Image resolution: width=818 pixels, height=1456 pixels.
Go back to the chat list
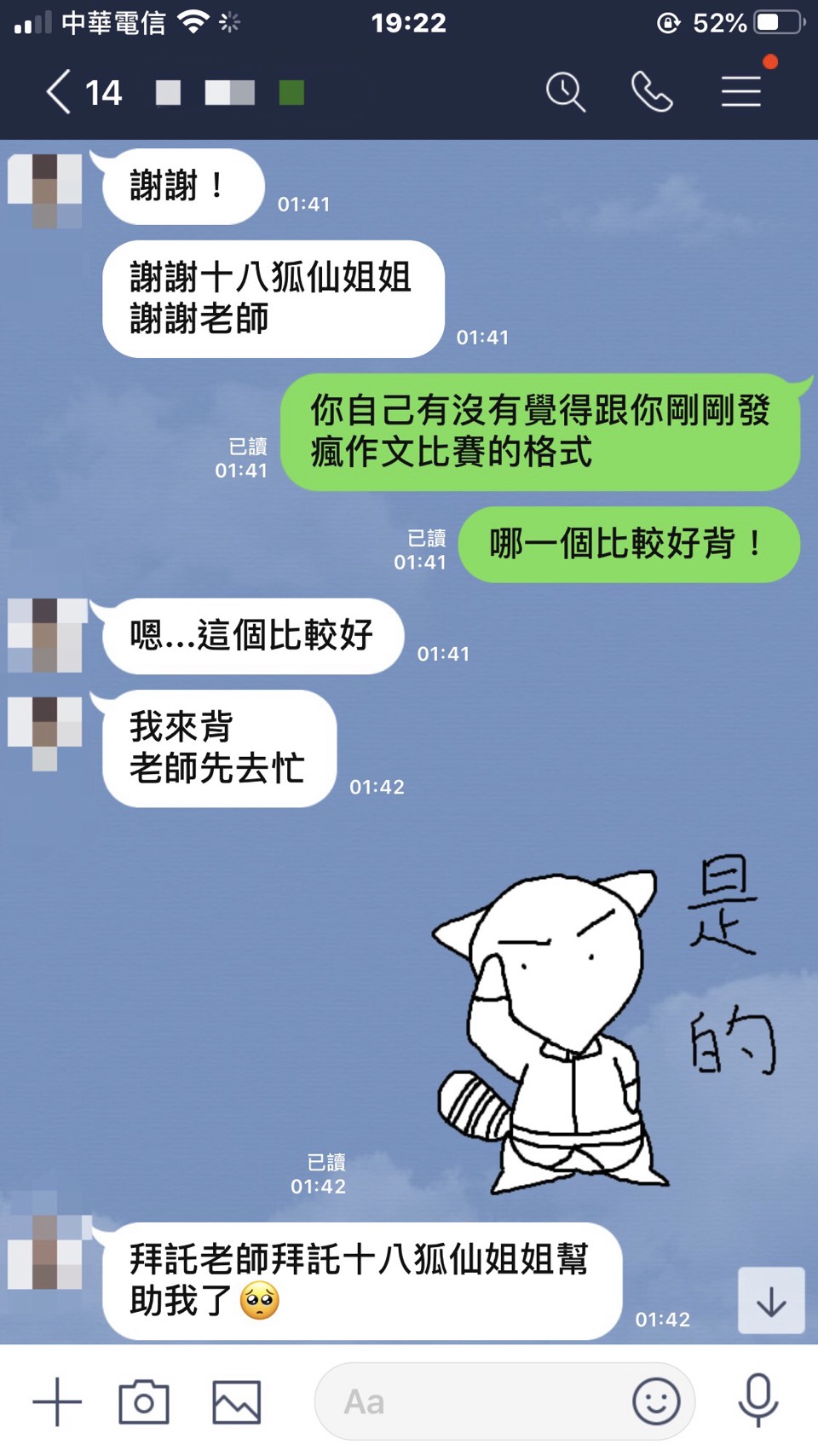point(58,92)
